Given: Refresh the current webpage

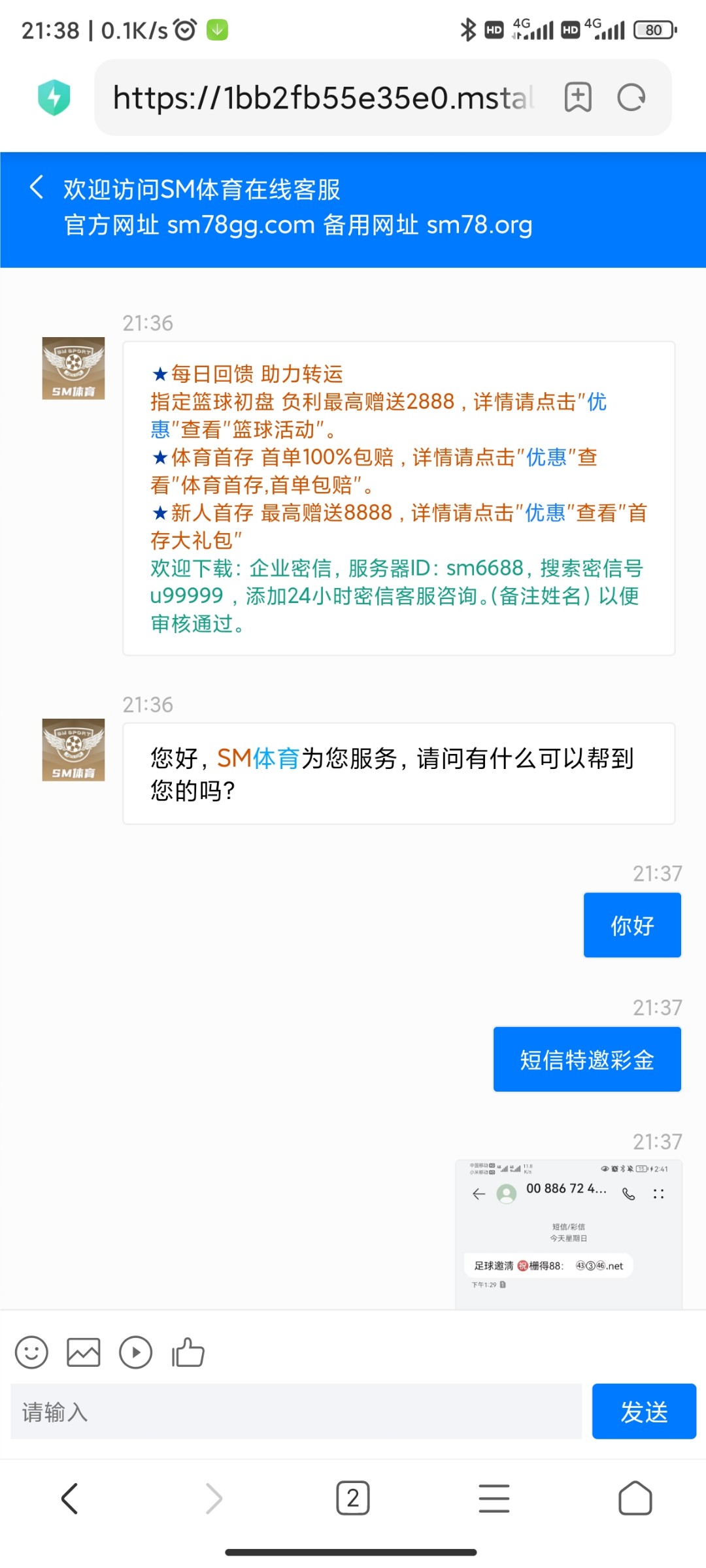Looking at the screenshot, I should point(631,97).
